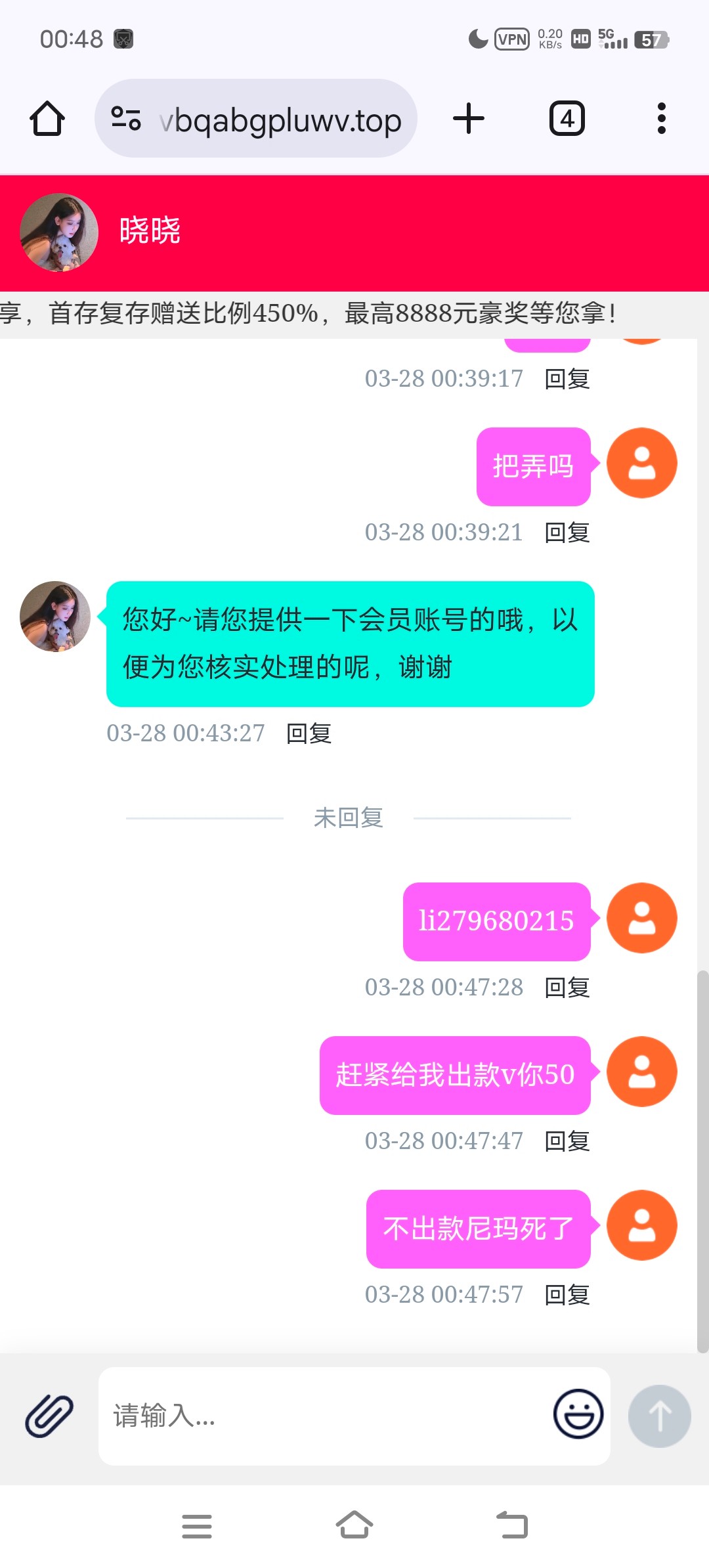Open the vbqabgpluwv.top address bar
The width and height of the screenshot is (709, 1568).
279,120
